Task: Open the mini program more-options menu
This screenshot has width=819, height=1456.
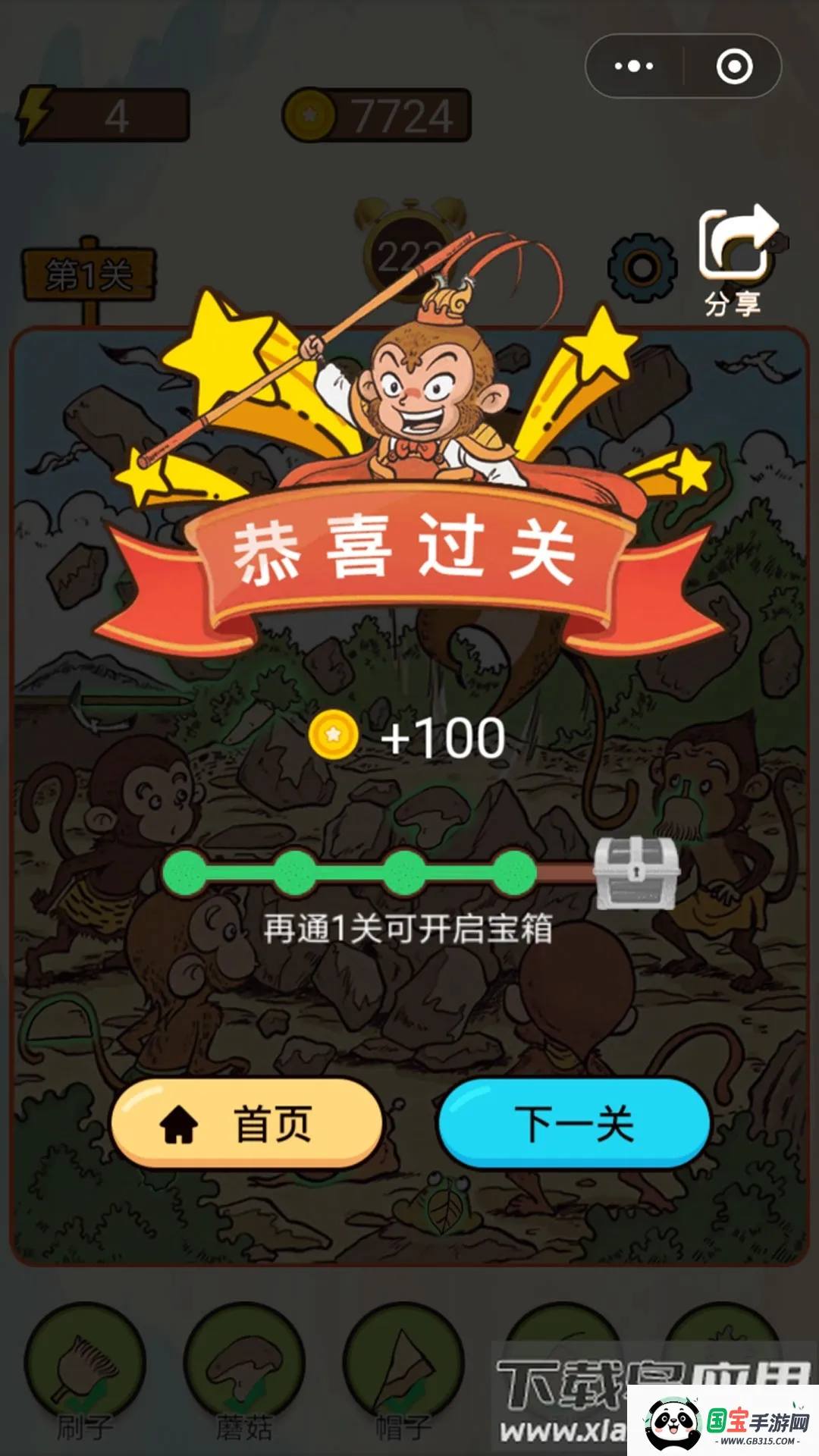Action: pyautogui.click(x=634, y=67)
